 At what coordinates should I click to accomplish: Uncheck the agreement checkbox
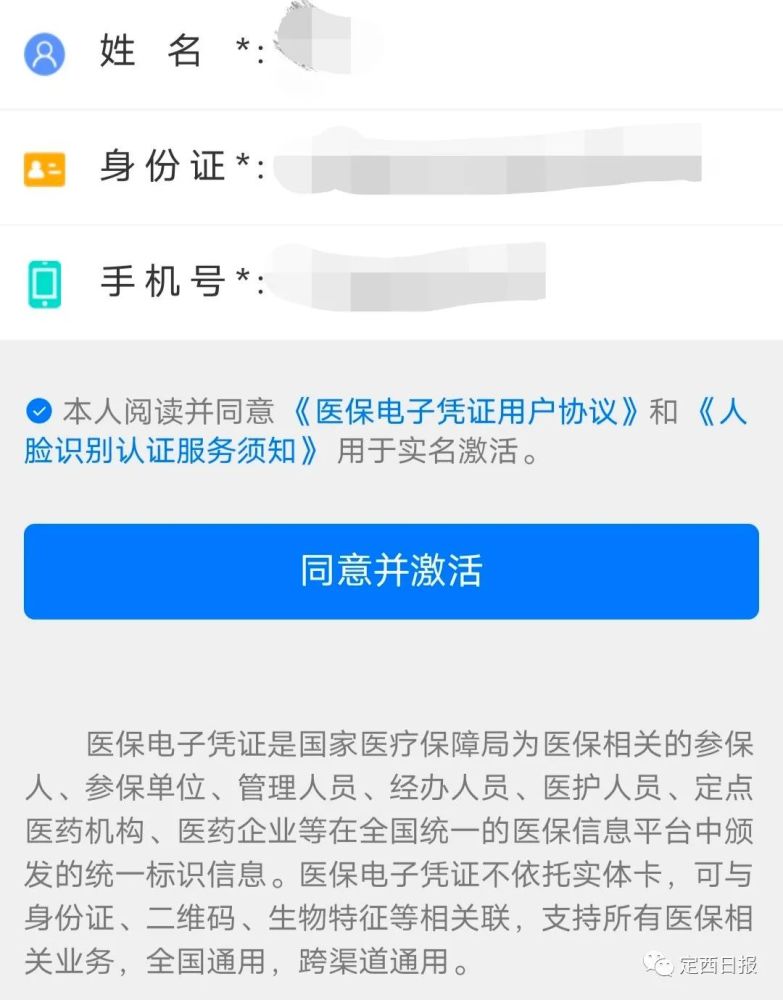[x=39, y=410]
